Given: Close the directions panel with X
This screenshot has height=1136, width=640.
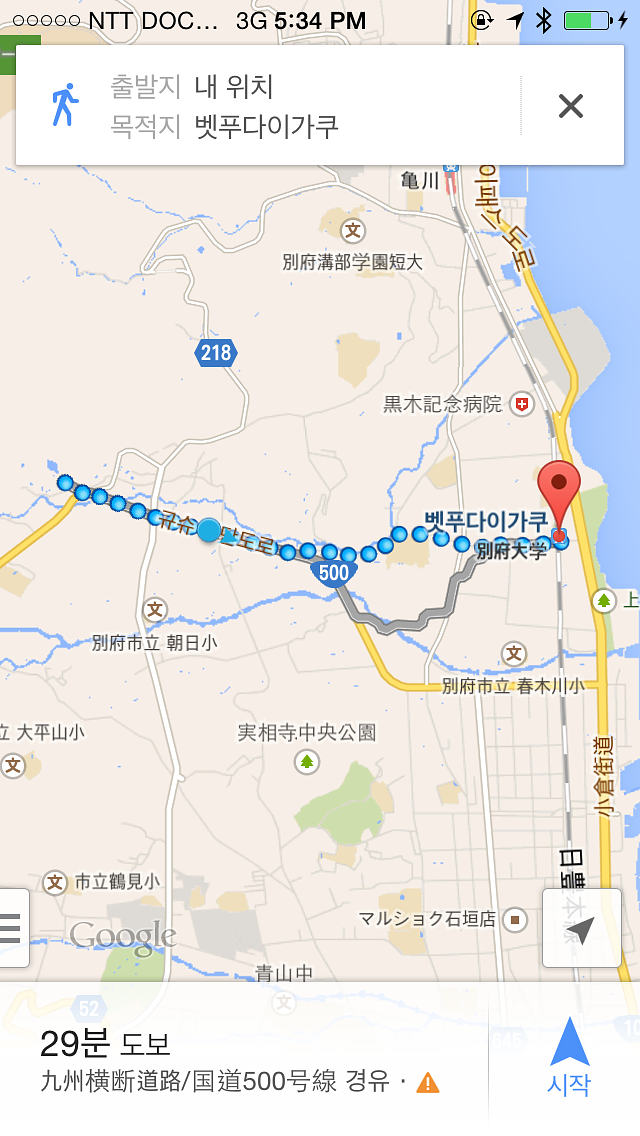Looking at the screenshot, I should (570, 106).
